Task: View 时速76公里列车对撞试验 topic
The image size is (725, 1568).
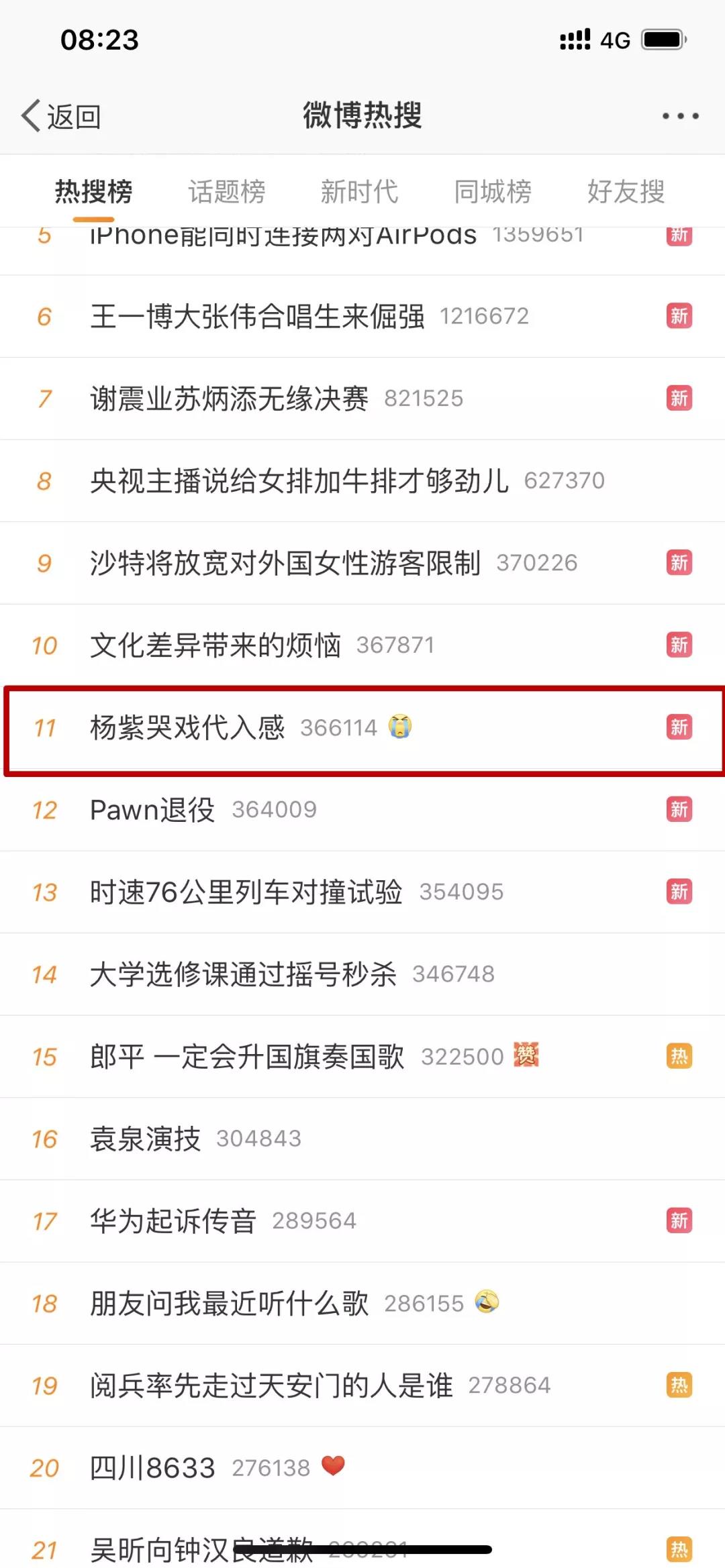Action: coord(362,892)
